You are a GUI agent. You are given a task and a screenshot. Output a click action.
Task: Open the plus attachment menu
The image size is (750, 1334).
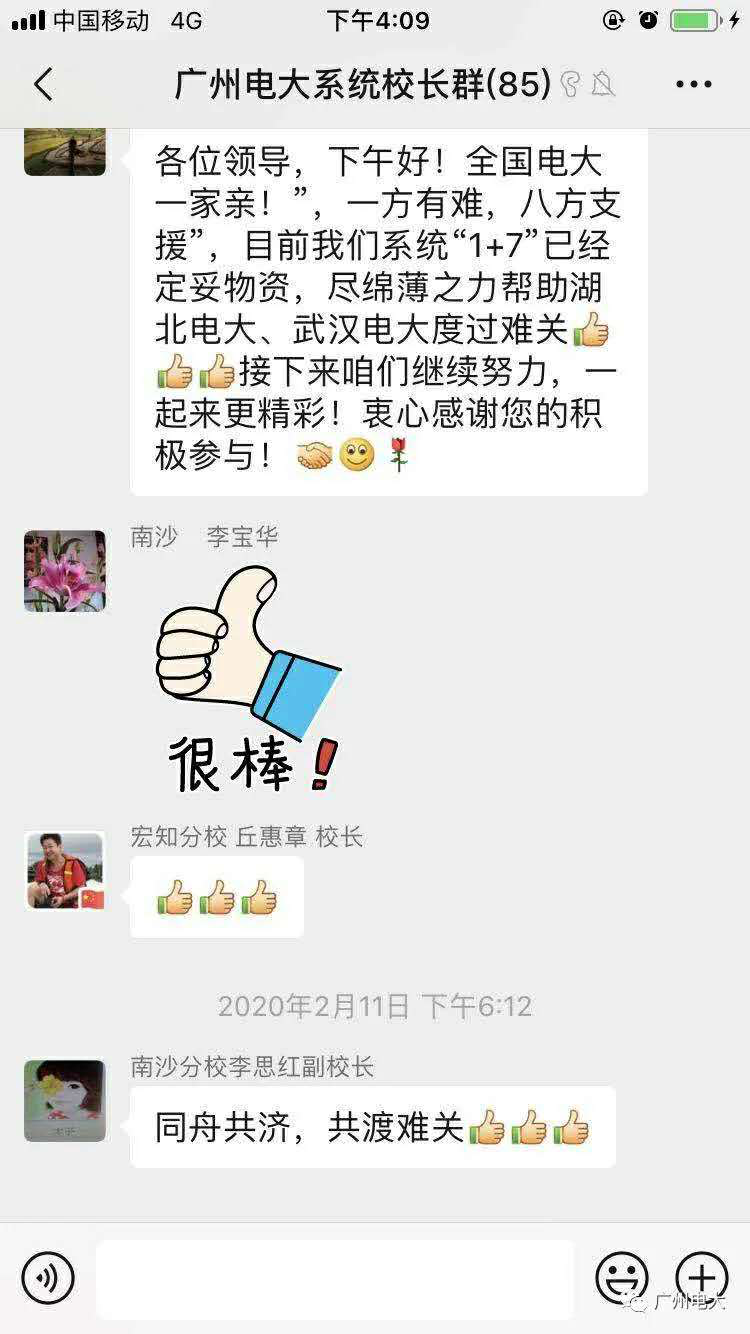click(702, 1277)
